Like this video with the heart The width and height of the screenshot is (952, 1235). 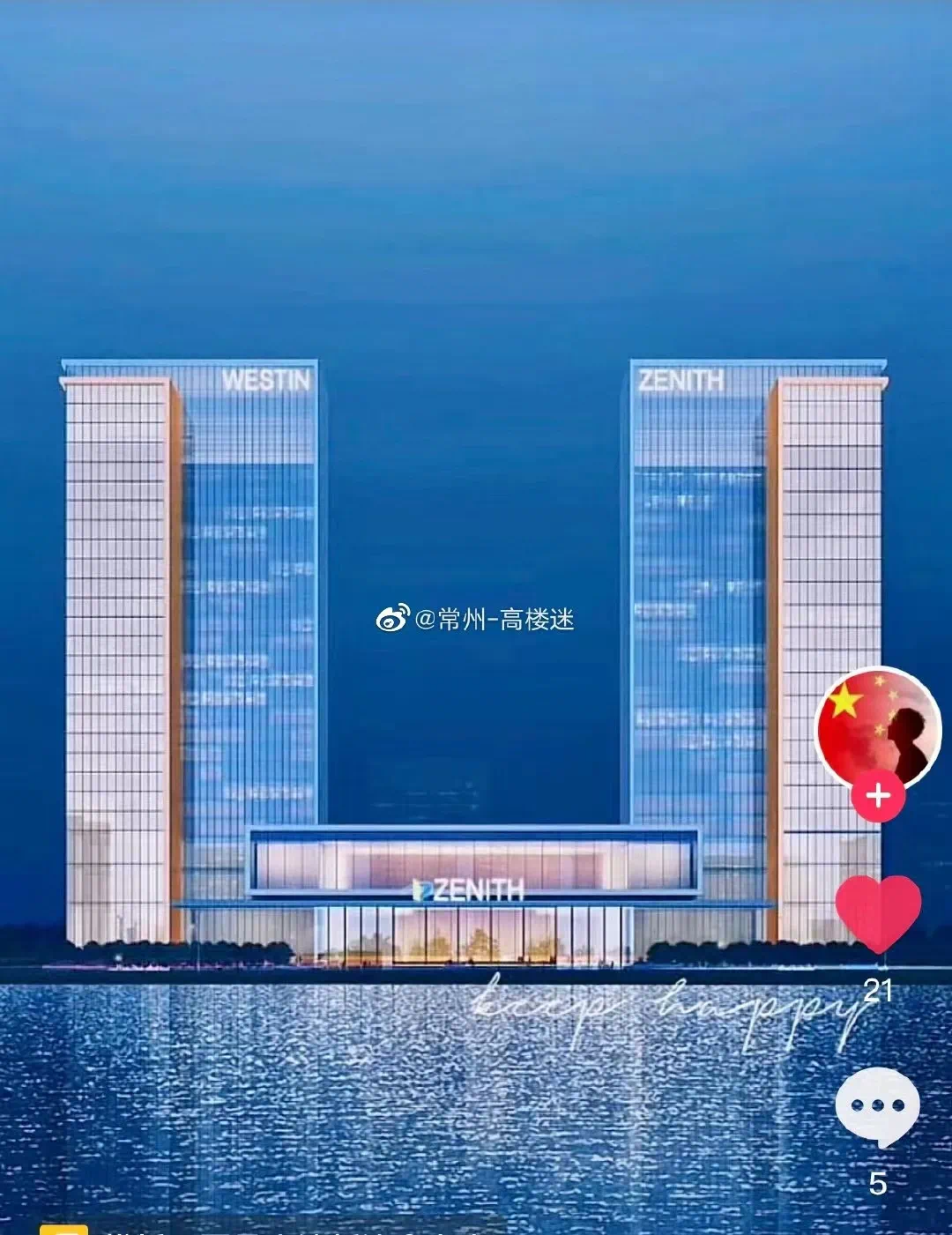point(878,913)
